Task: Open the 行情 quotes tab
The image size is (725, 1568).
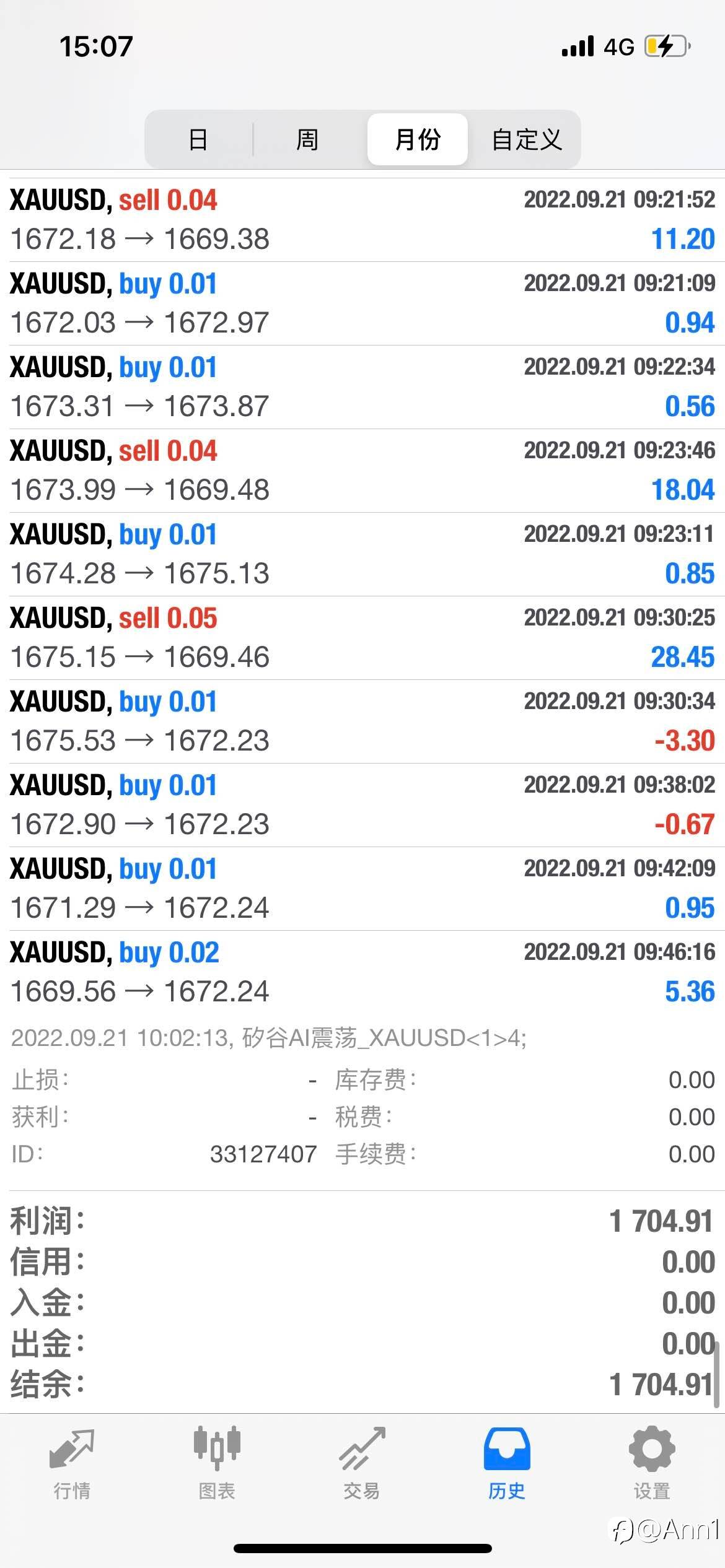Action: coord(72,1464)
